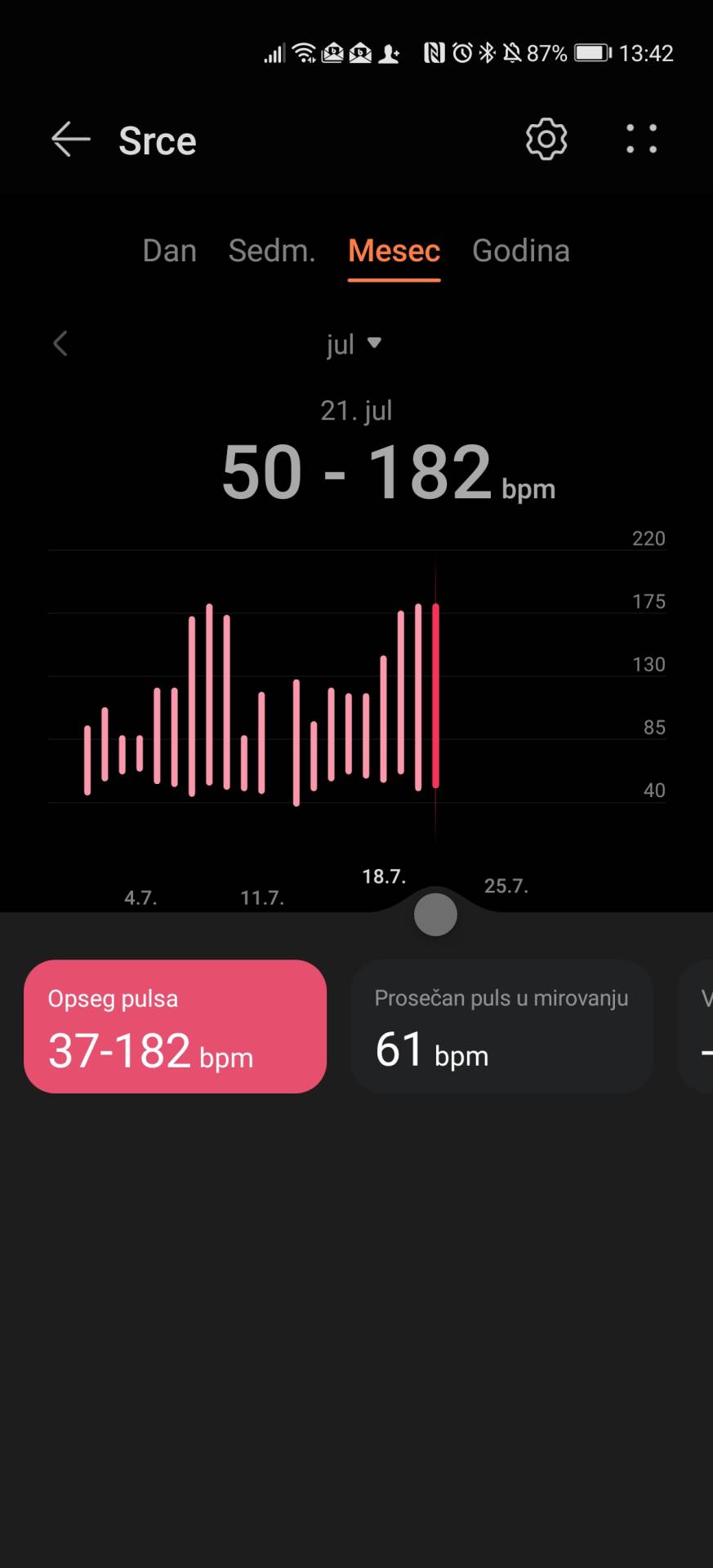Tap the chart's gray date selector handle
Image resolution: width=713 pixels, height=1568 pixels.
click(x=435, y=915)
